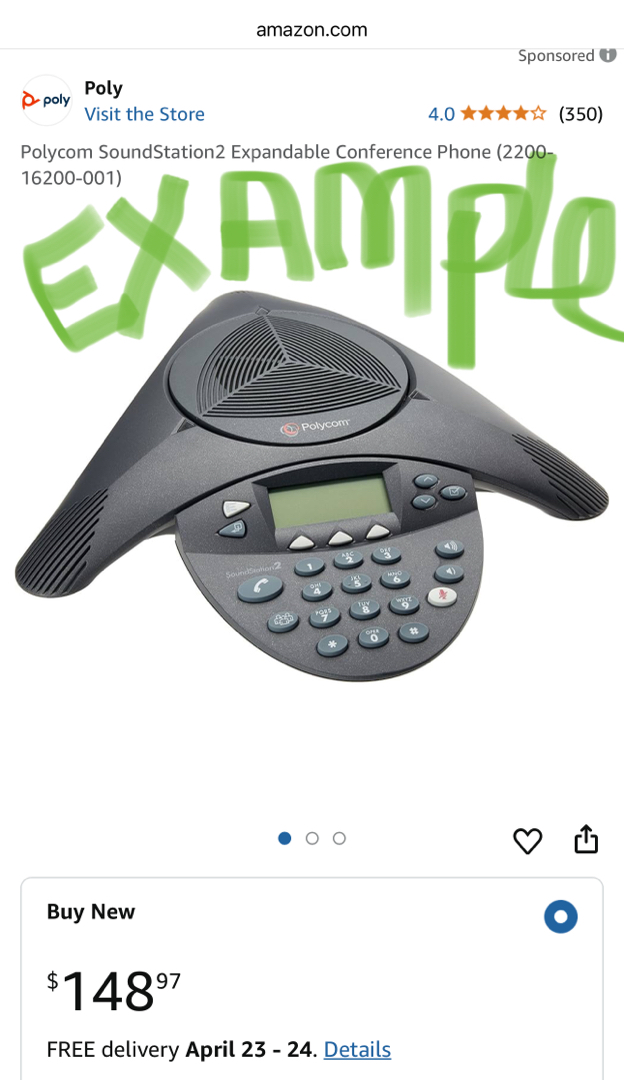Screen dimensions: 624x1080
Task: Open the 350 customer reviews
Action: tap(580, 114)
